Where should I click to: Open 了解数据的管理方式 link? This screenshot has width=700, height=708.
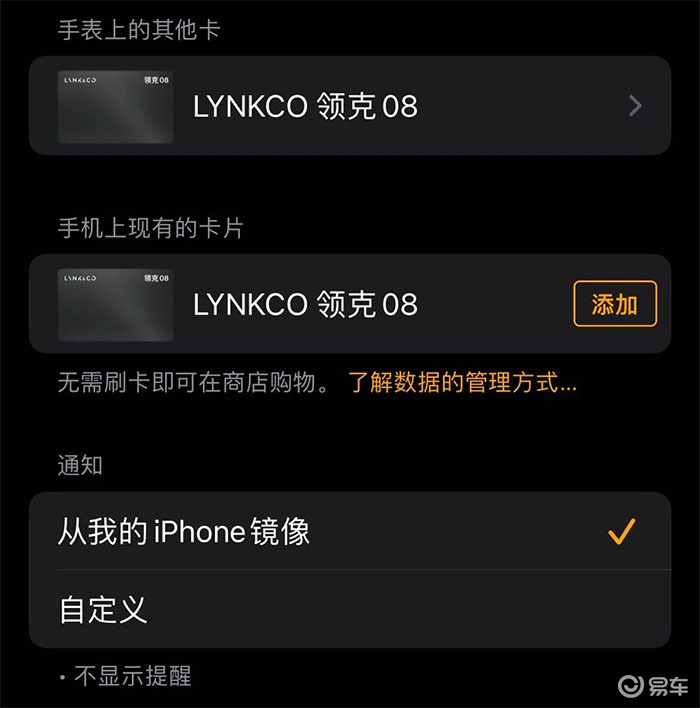(462, 382)
